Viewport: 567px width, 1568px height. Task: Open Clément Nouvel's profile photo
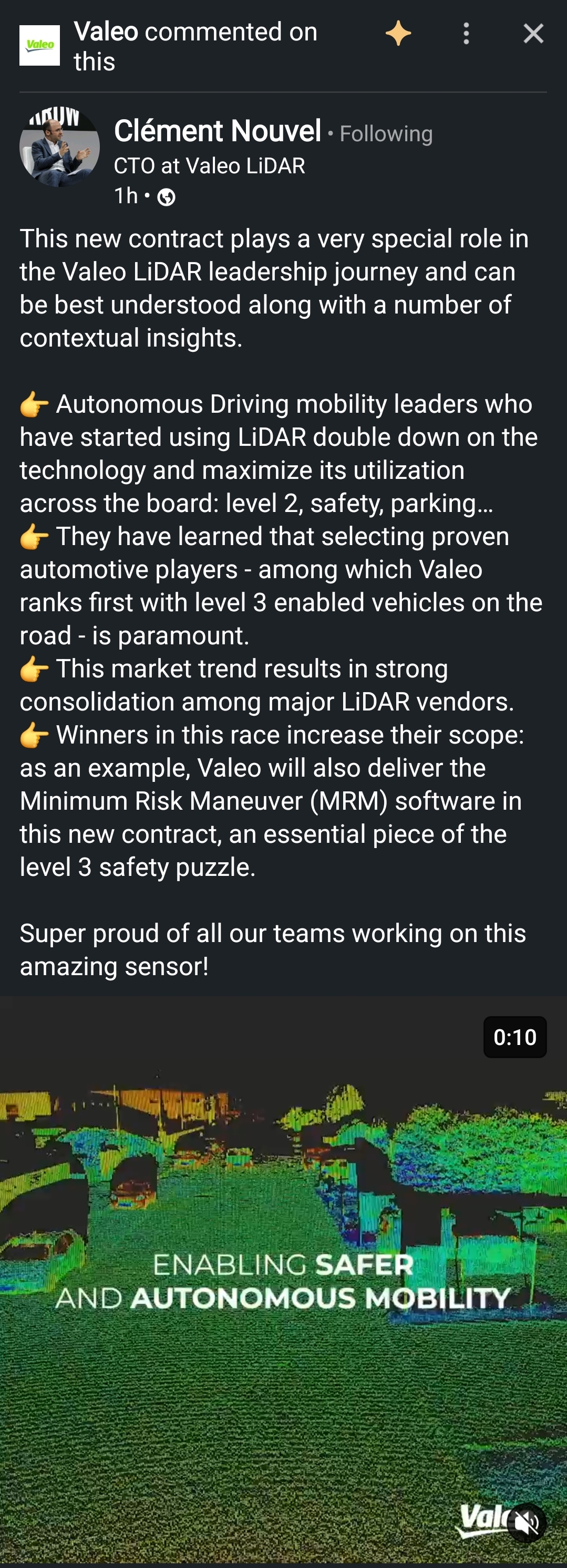click(59, 147)
